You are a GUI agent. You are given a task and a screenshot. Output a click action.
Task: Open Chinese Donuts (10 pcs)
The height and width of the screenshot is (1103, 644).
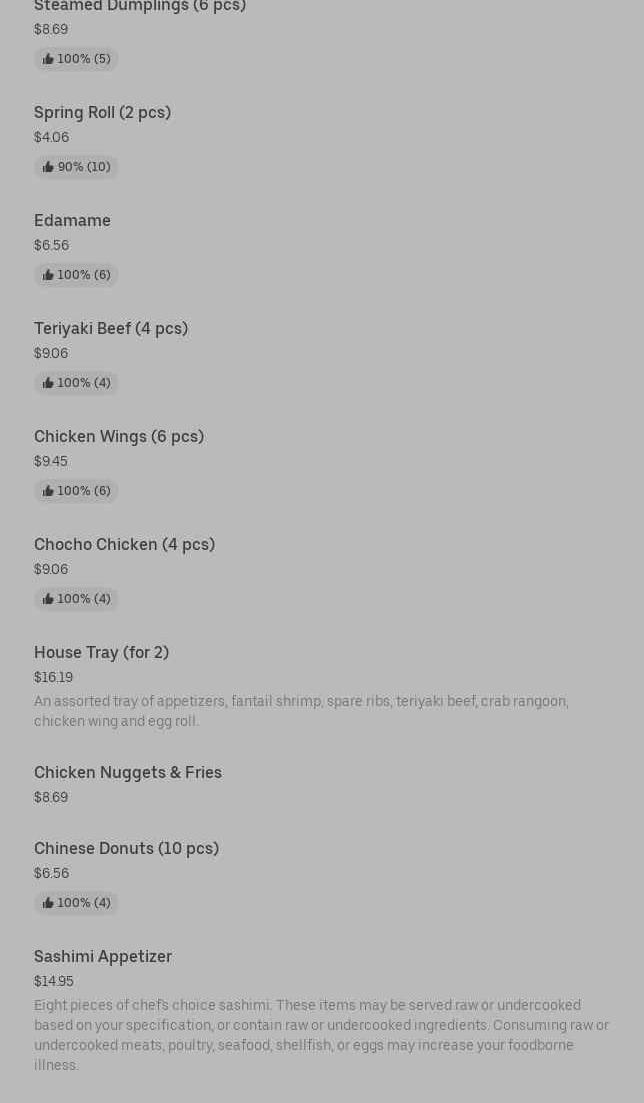point(126,849)
